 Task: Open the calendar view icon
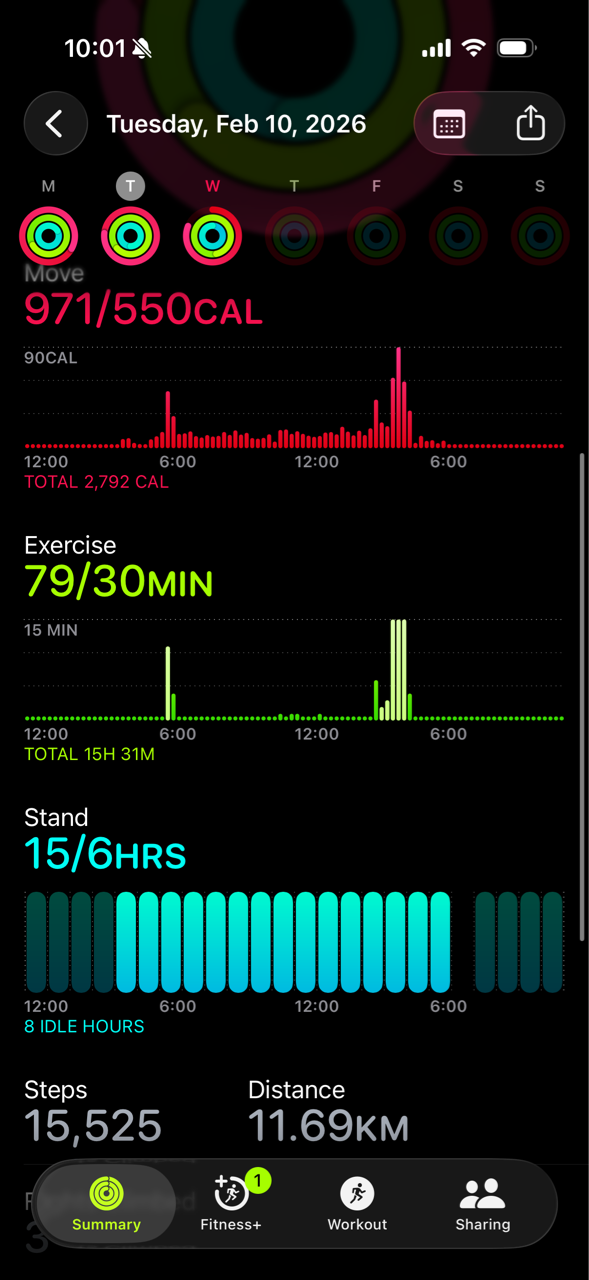pos(449,124)
